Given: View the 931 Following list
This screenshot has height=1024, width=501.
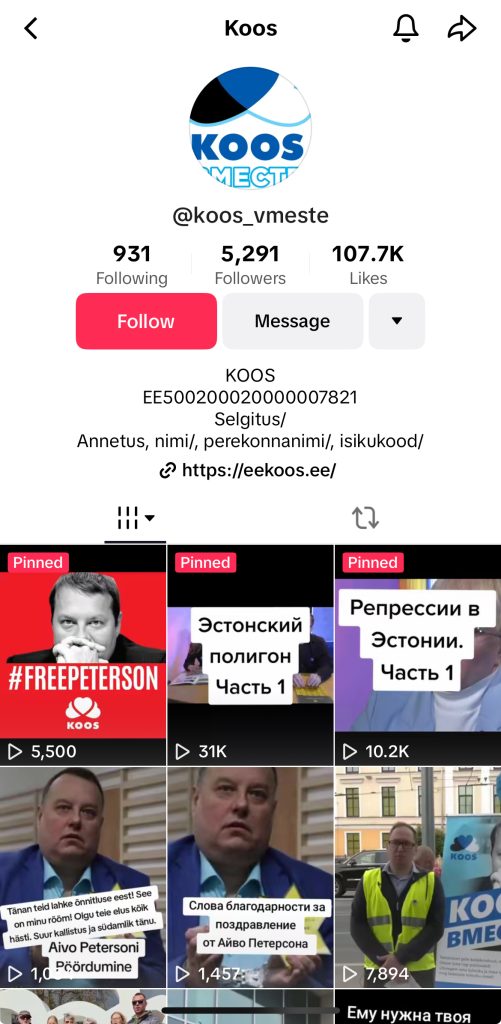Looking at the screenshot, I should pyautogui.click(x=131, y=265).
